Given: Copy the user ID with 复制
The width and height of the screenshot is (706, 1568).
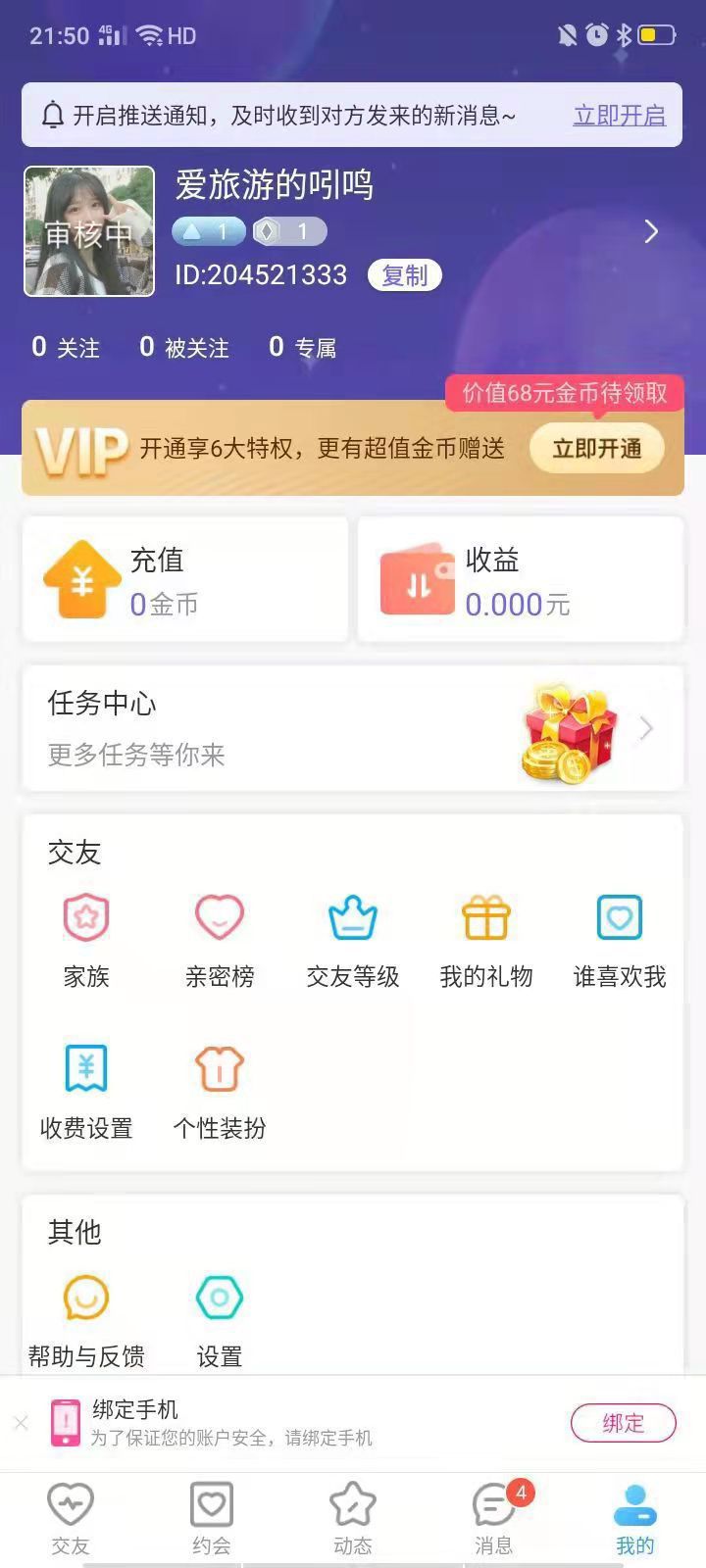Looking at the screenshot, I should click(404, 275).
